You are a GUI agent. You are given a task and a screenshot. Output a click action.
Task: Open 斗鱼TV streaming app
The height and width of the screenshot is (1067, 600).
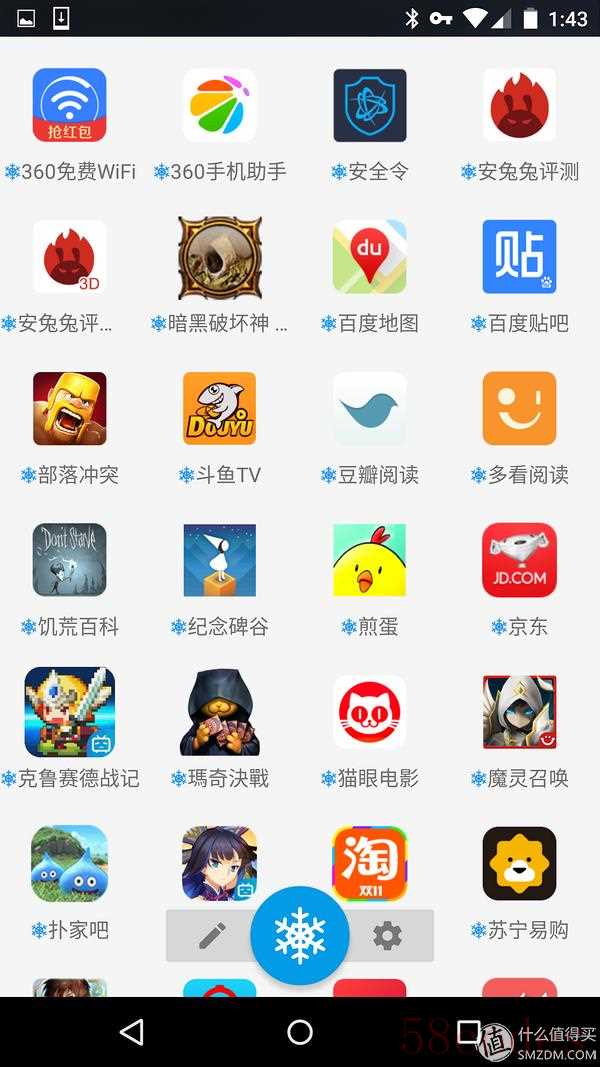219,409
